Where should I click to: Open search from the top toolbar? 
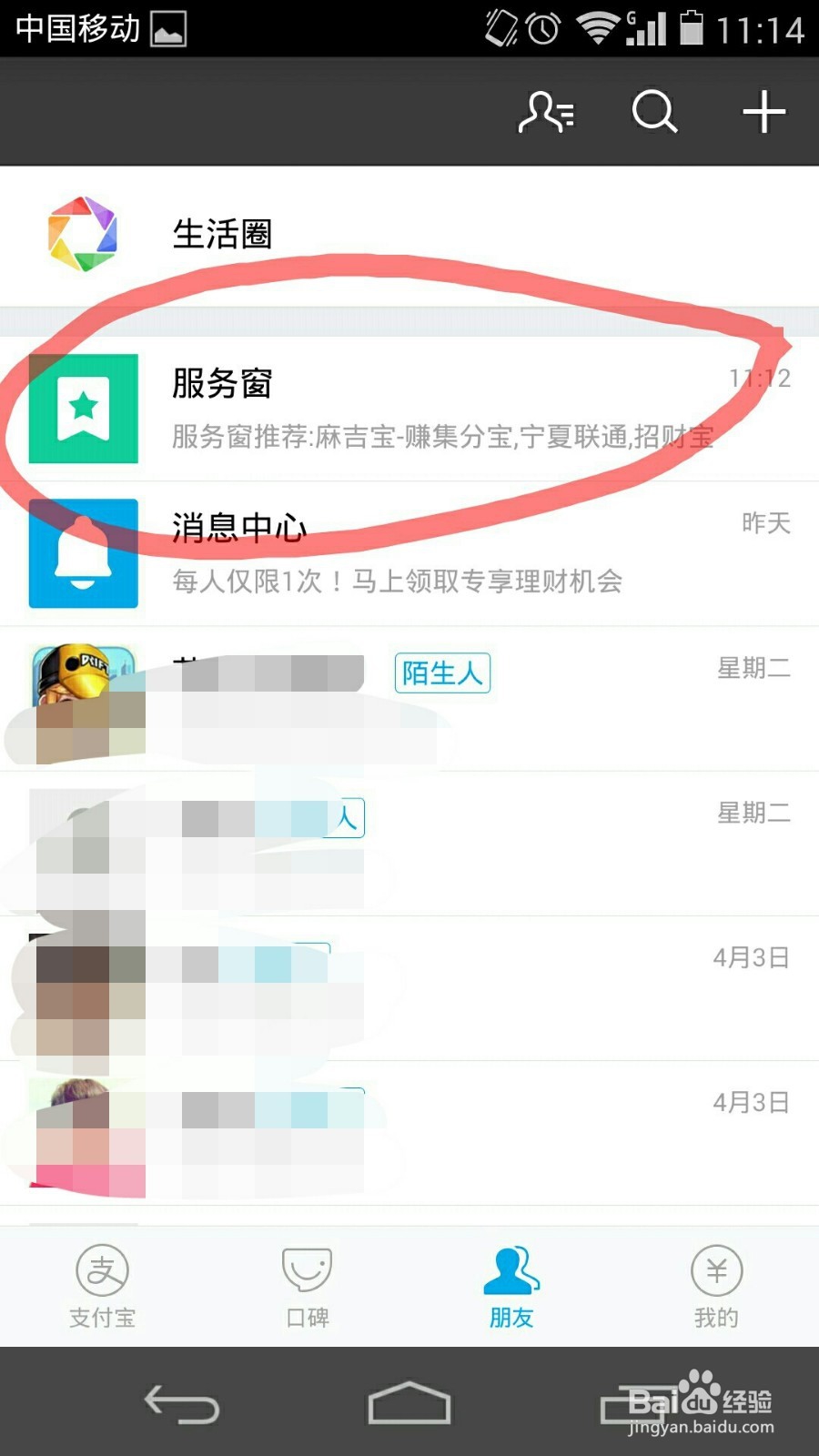tap(654, 113)
